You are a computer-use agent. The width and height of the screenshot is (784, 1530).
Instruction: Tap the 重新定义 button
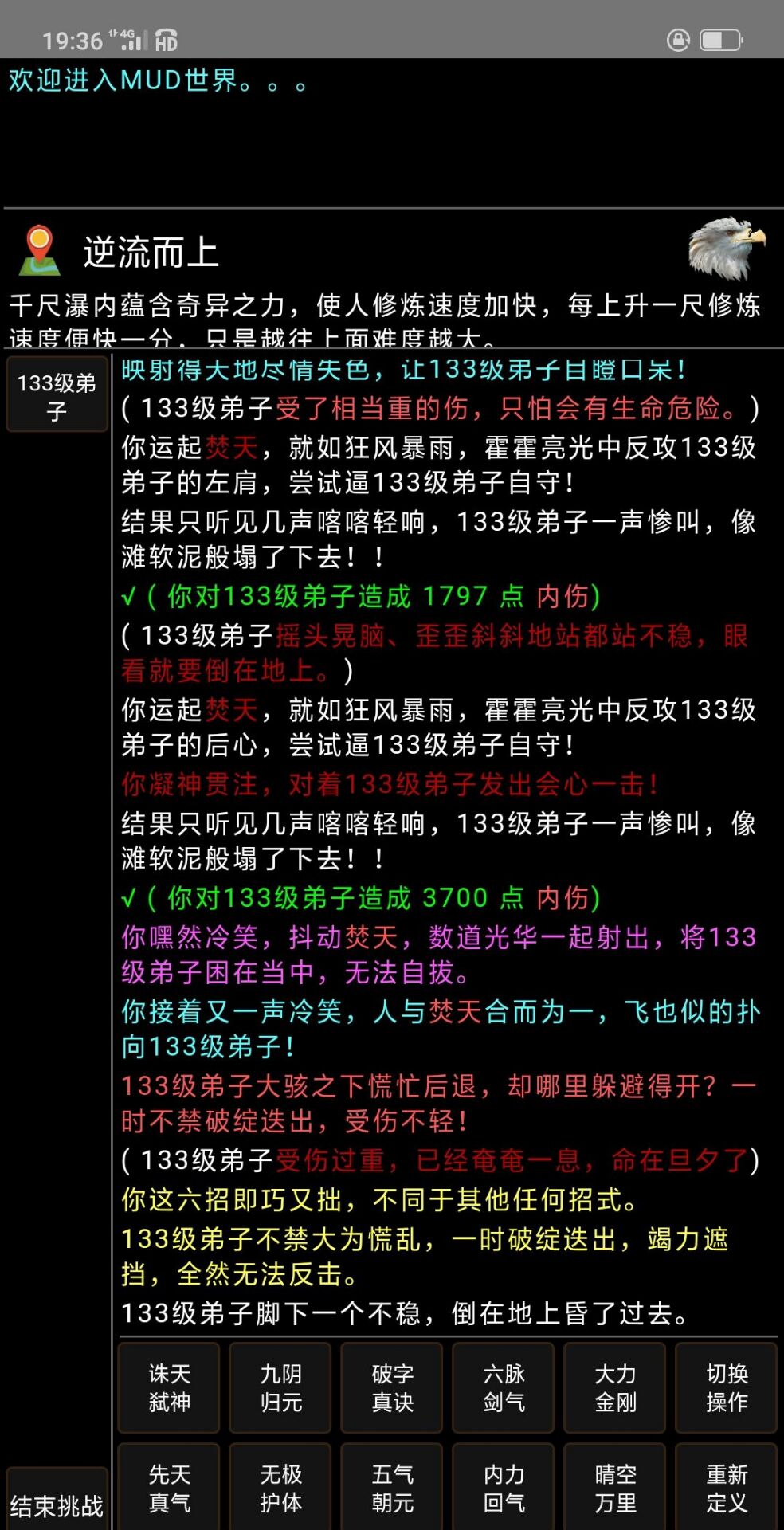pyautogui.click(x=726, y=1486)
